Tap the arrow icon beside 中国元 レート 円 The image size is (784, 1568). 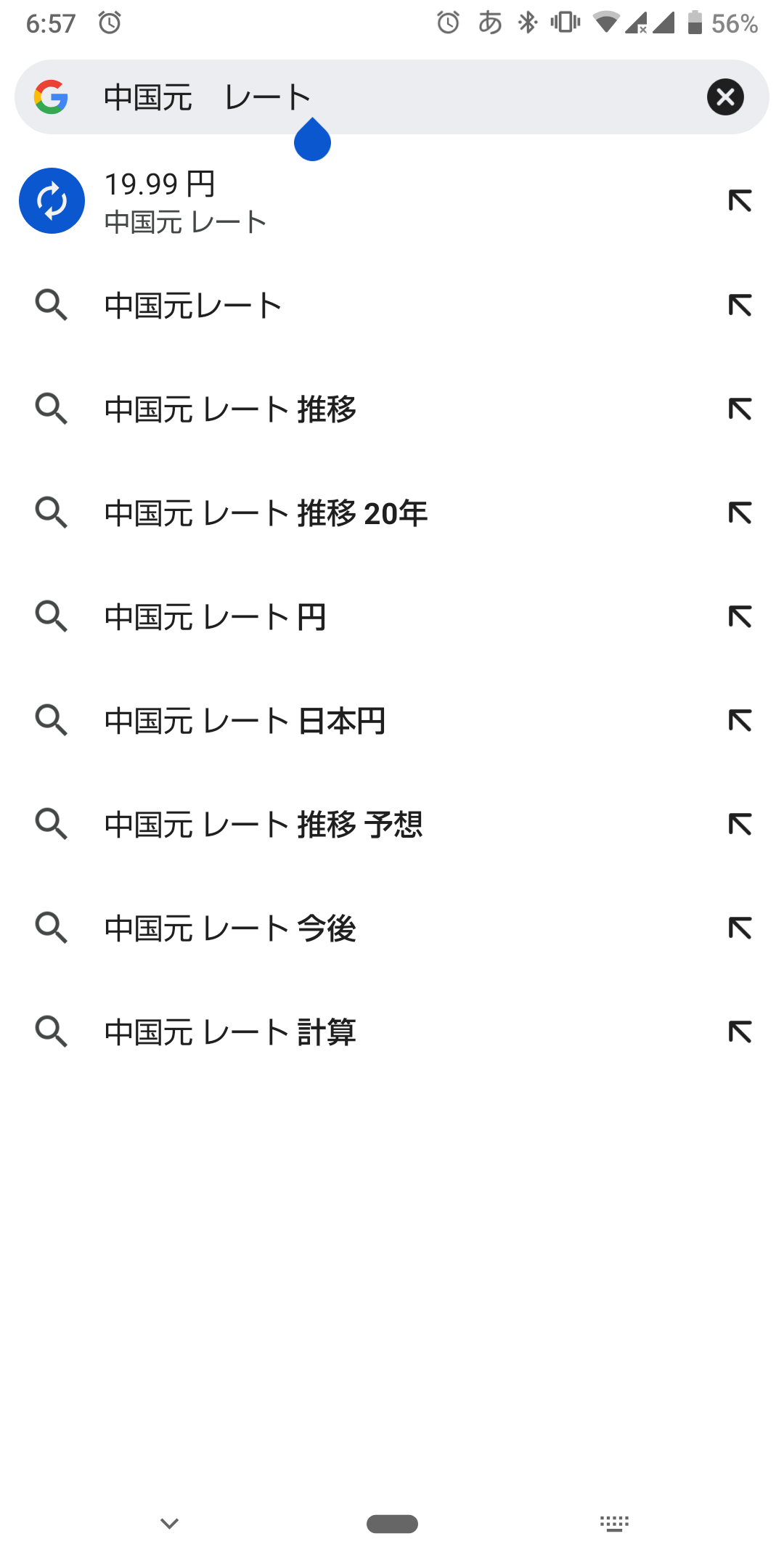pyautogui.click(x=740, y=617)
